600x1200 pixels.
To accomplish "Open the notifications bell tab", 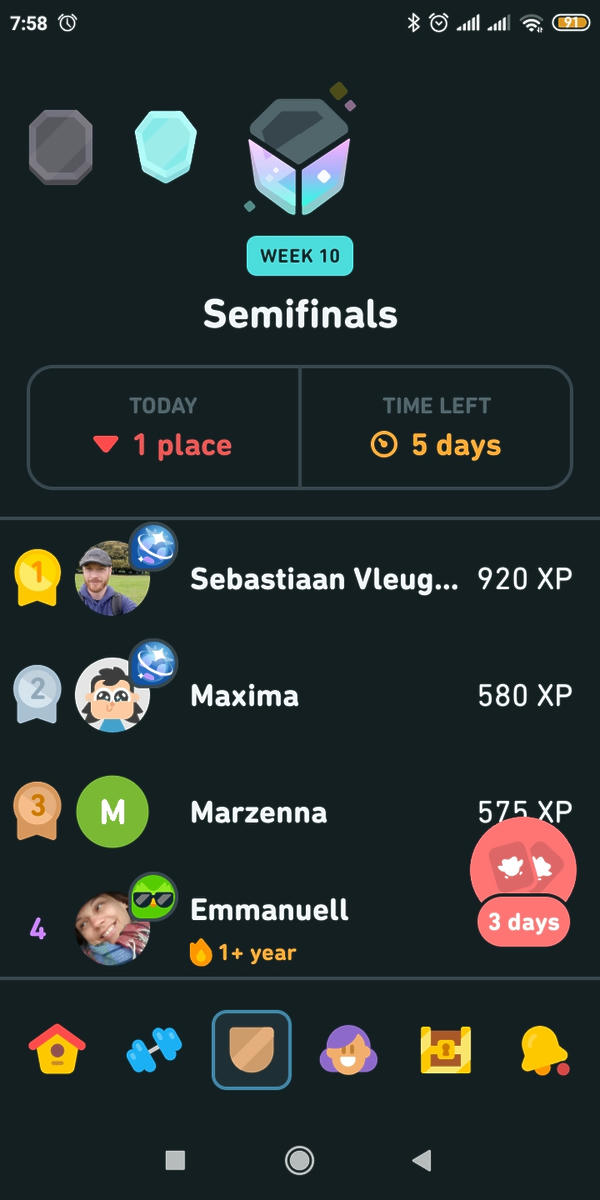I will tap(543, 1050).
